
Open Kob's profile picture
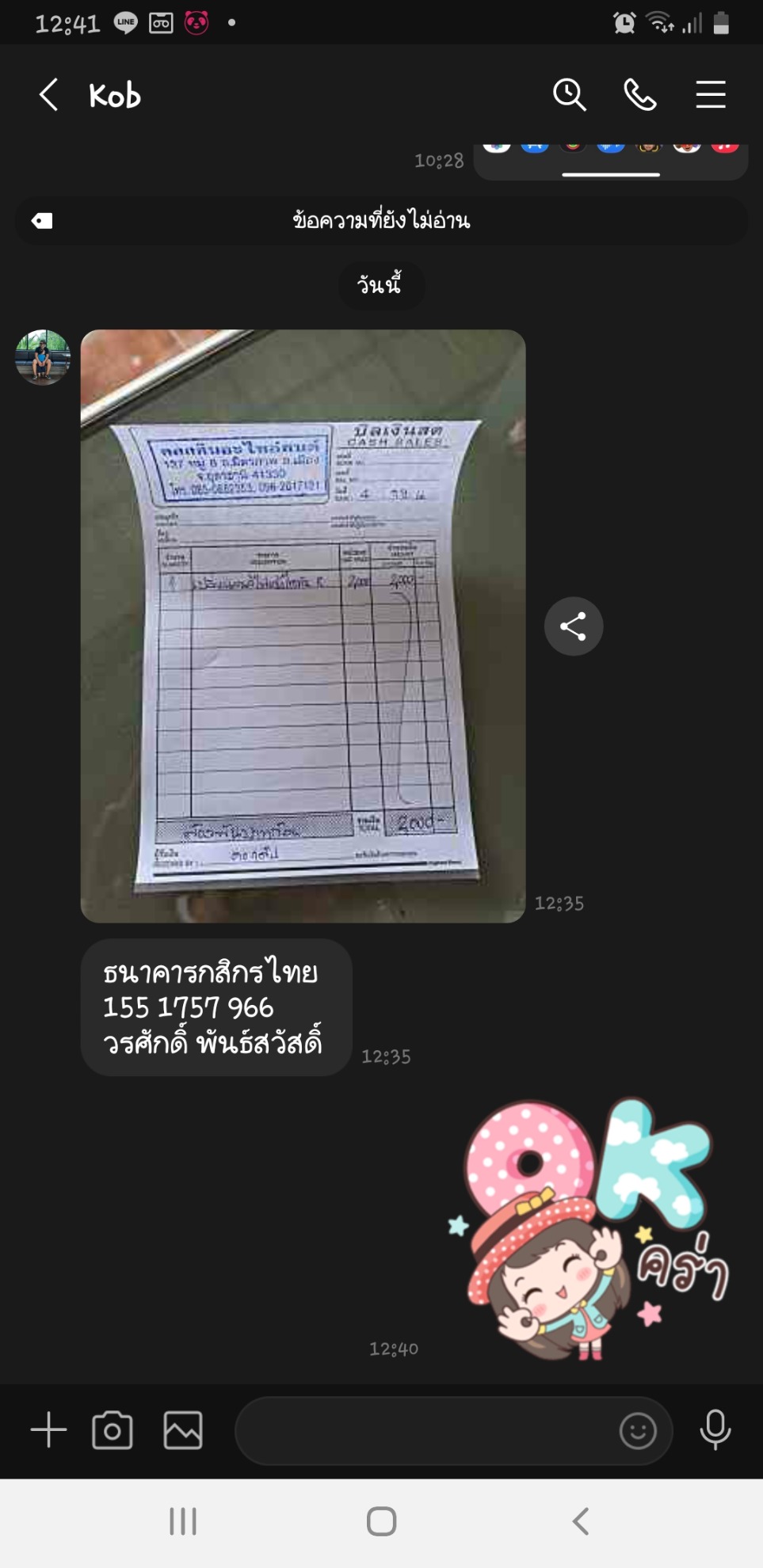[43, 357]
